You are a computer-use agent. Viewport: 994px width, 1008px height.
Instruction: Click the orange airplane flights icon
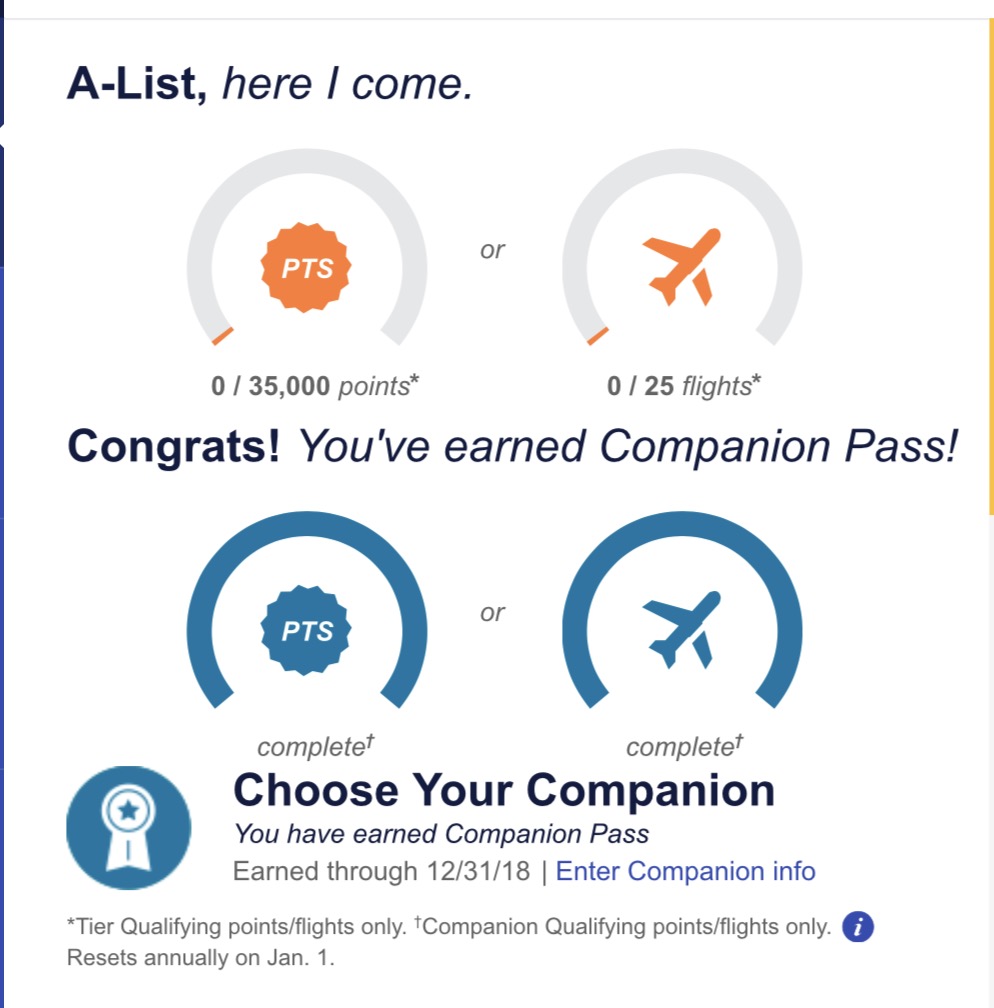click(x=683, y=266)
